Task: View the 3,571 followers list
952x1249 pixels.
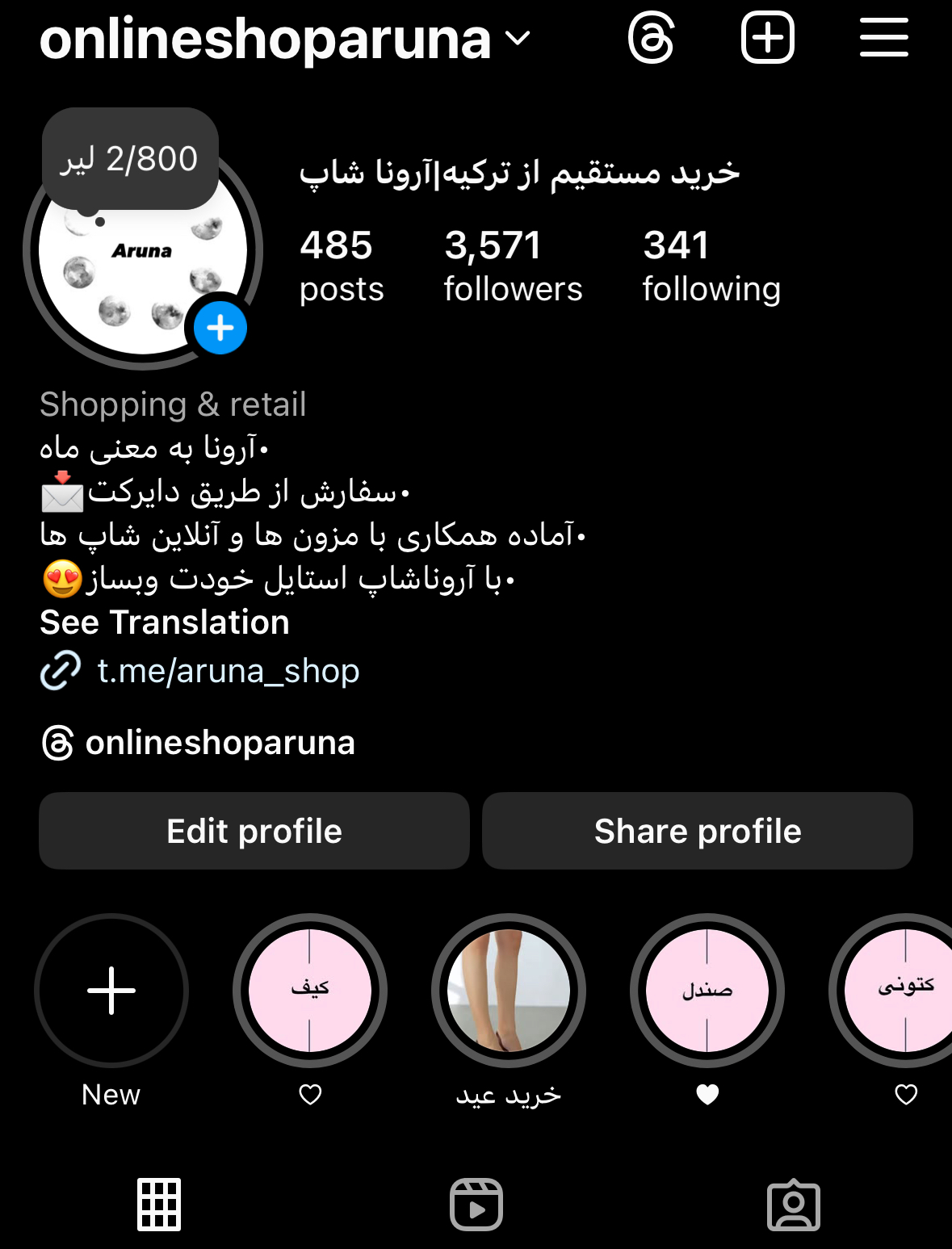Action: 512,266
